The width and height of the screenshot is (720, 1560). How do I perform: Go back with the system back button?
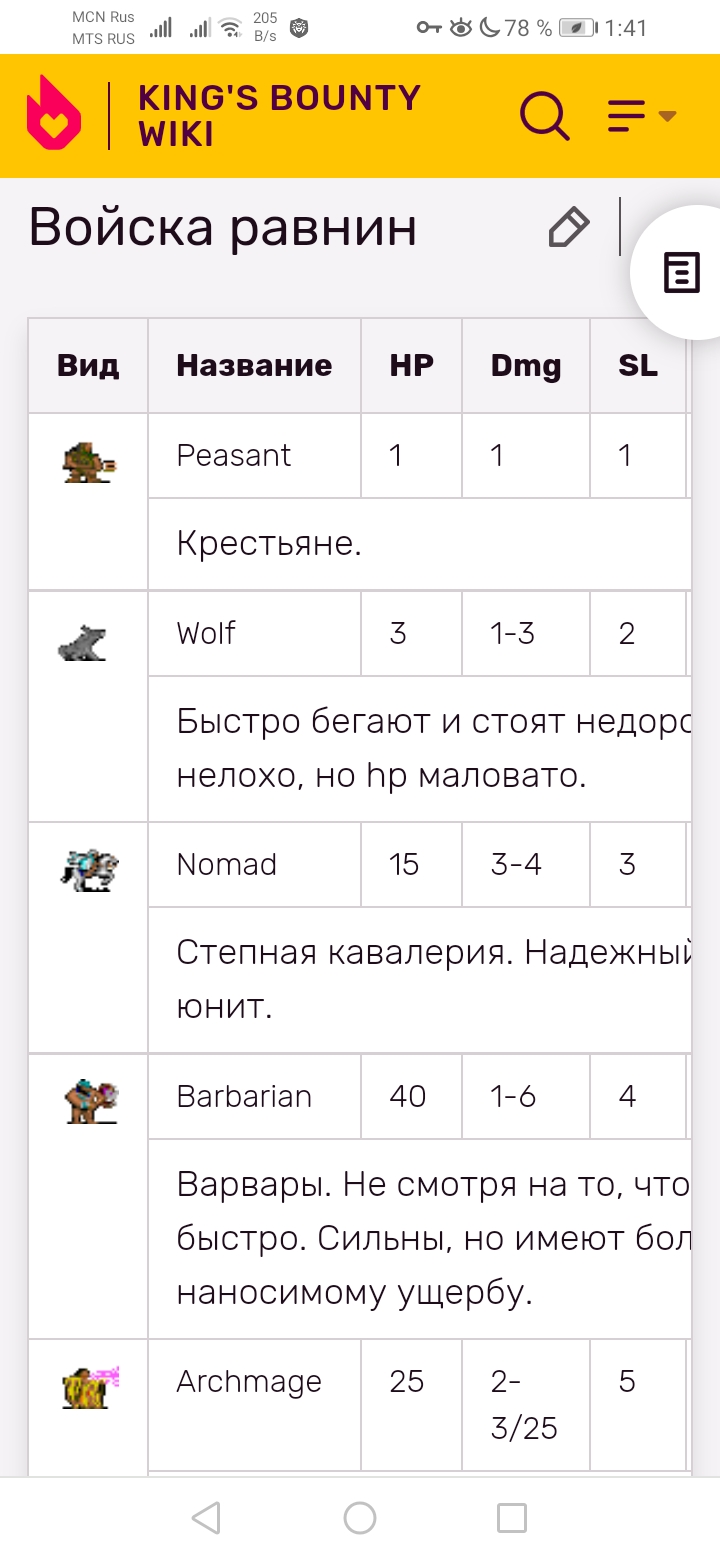click(206, 1518)
